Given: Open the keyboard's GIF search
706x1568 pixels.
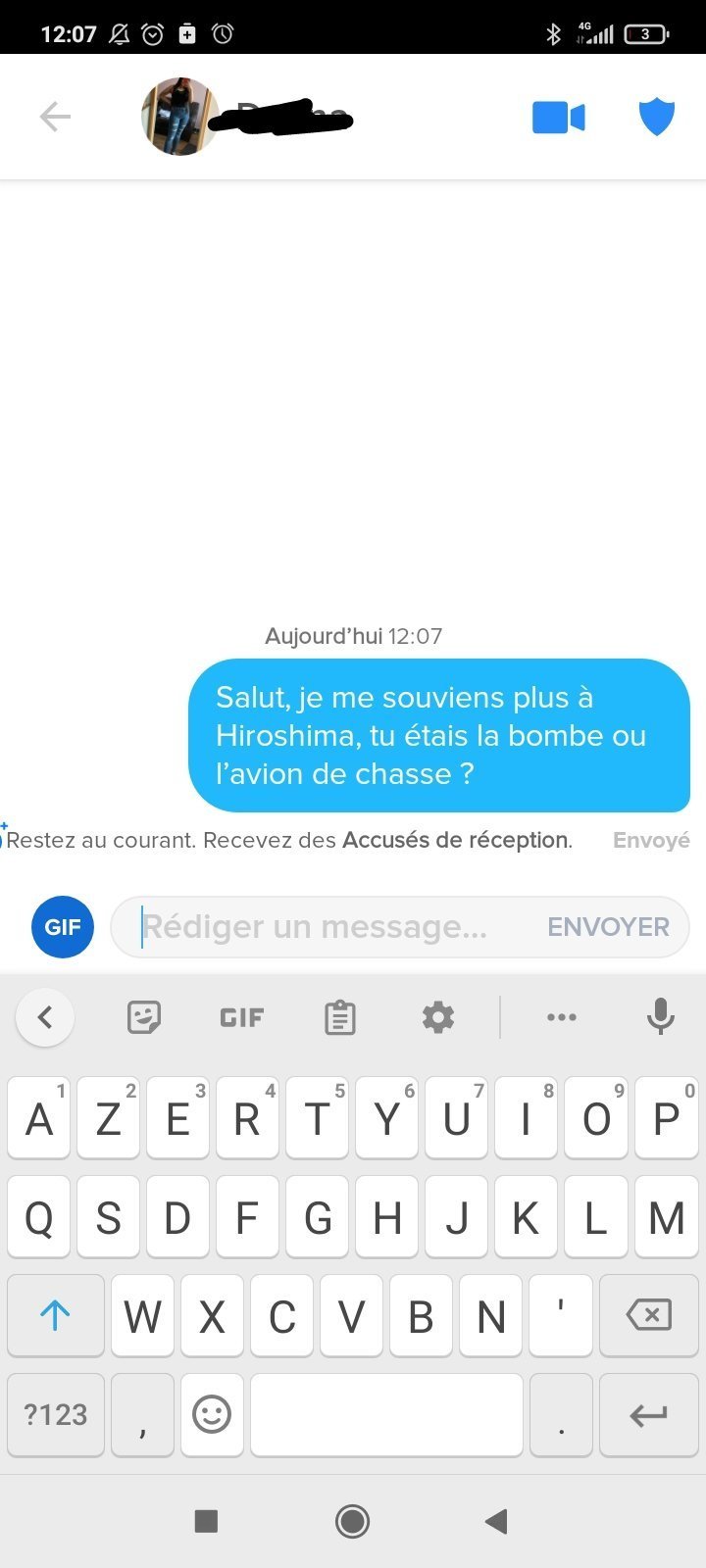Looking at the screenshot, I should (242, 1017).
